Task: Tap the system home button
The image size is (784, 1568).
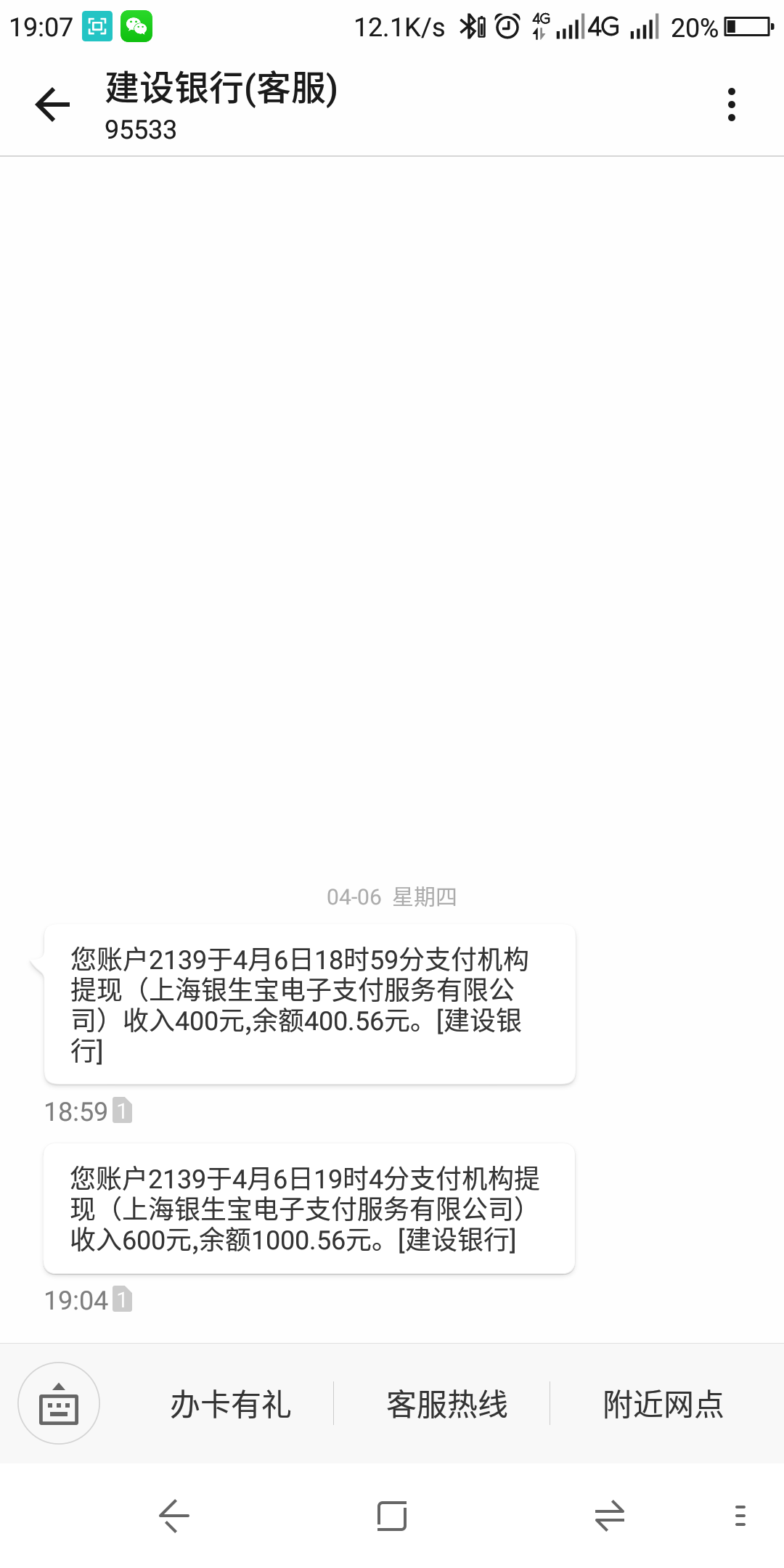Action: click(x=392, y=1516)
